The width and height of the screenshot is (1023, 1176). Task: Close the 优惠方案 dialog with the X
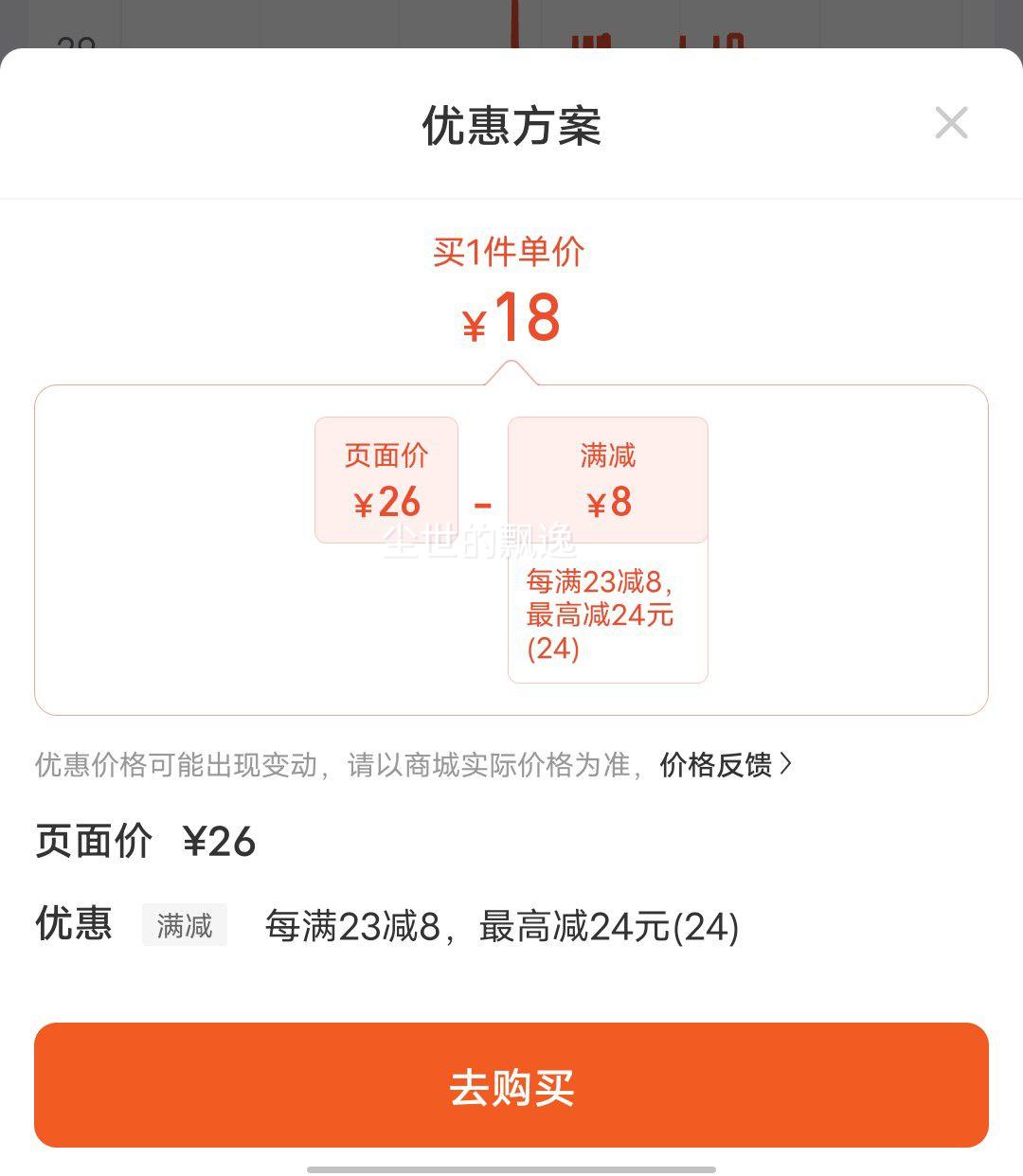point(951,123)
